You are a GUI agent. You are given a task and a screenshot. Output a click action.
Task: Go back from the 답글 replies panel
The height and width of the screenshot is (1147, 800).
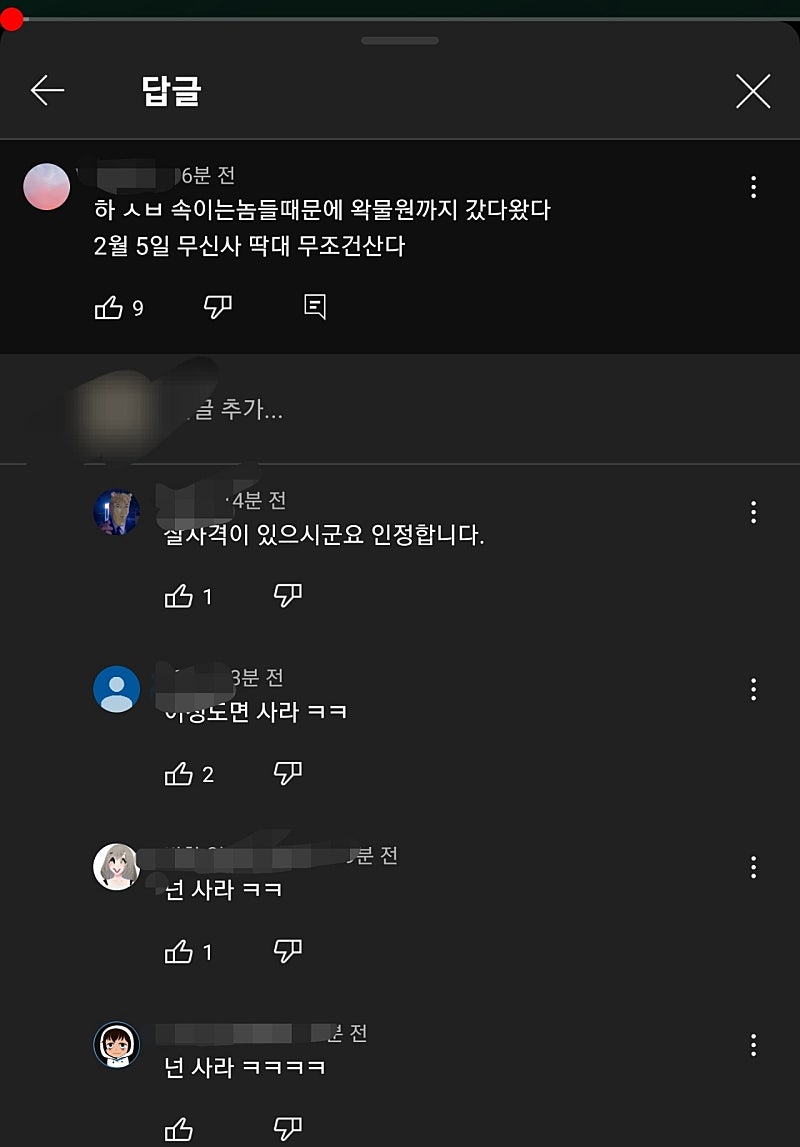(47, 91)
